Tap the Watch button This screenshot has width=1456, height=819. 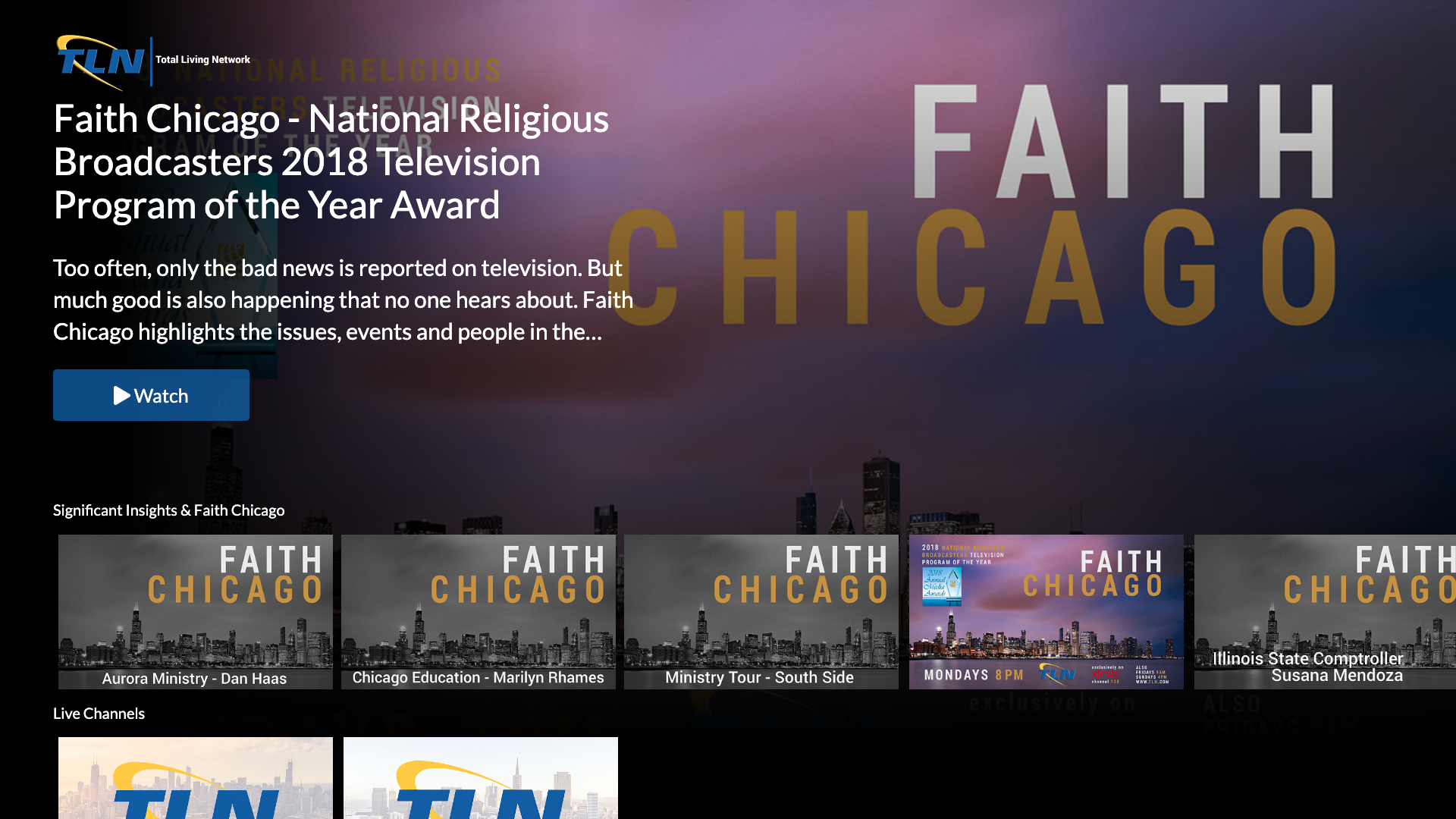coord(151,395)
